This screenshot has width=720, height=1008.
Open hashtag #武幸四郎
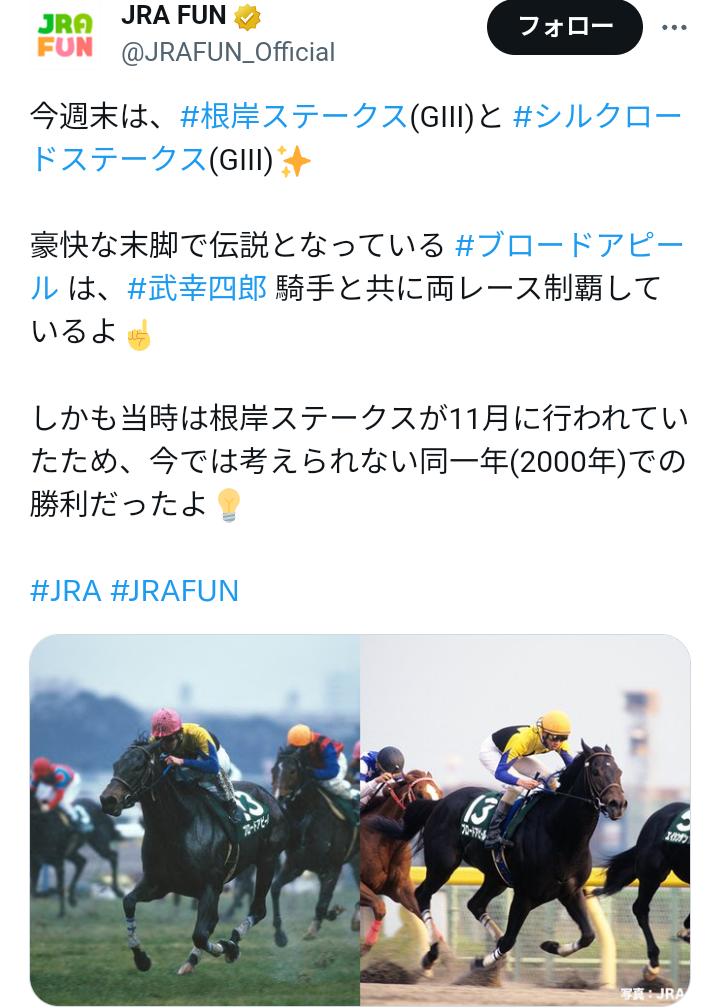(x=197, y=289)
